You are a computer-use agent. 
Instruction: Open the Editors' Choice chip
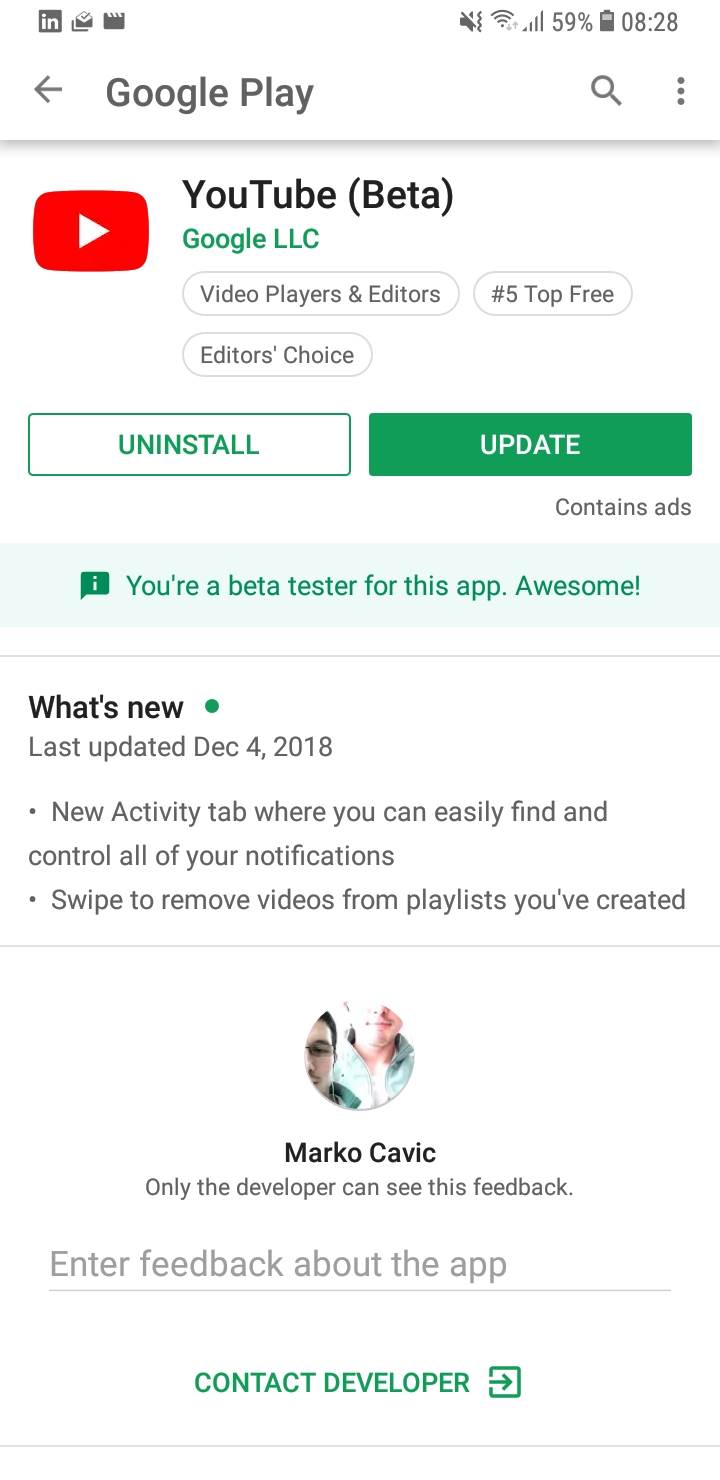[x=277, y=355]
